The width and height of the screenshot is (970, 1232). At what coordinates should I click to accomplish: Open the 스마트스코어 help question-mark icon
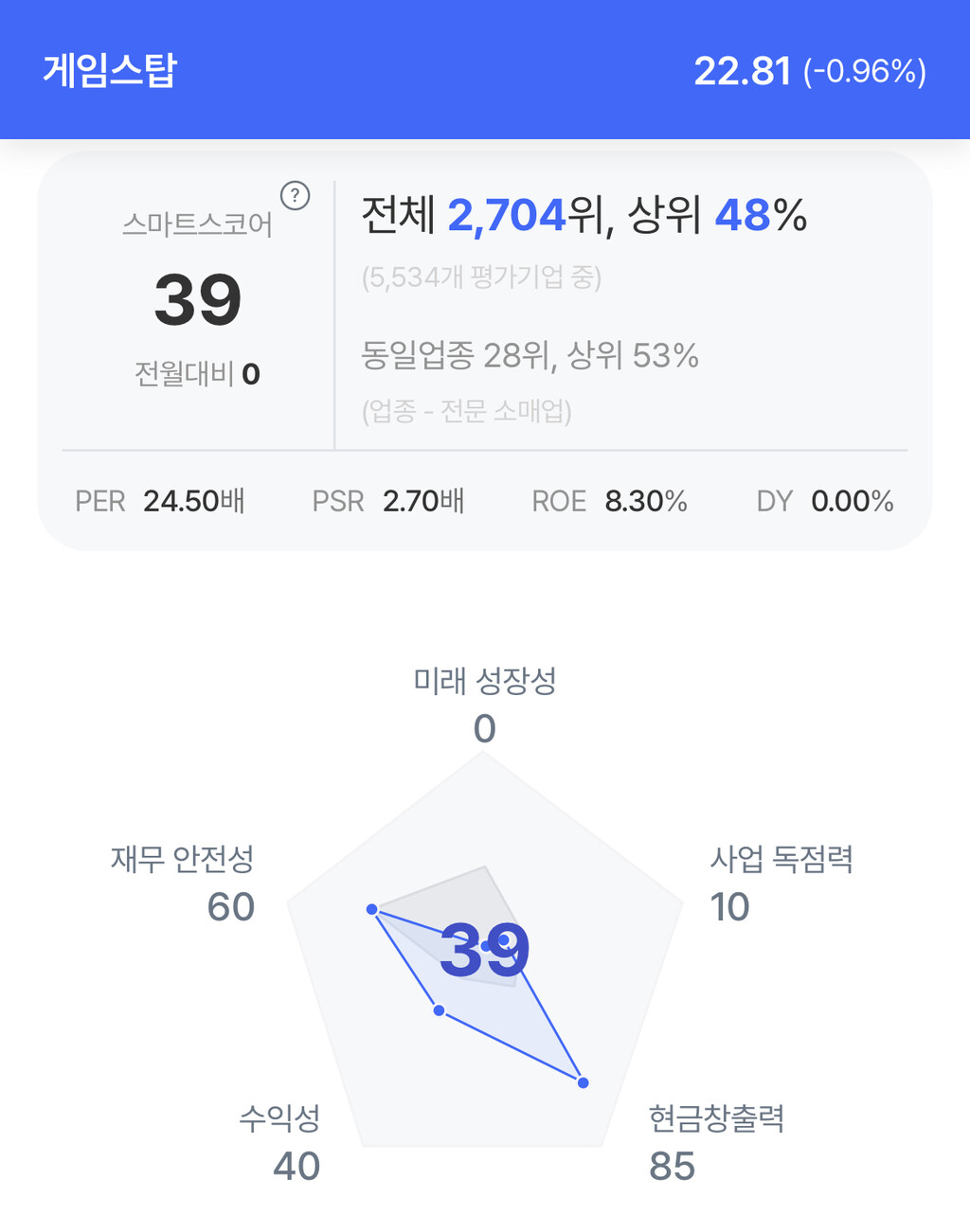pos(296,196)
